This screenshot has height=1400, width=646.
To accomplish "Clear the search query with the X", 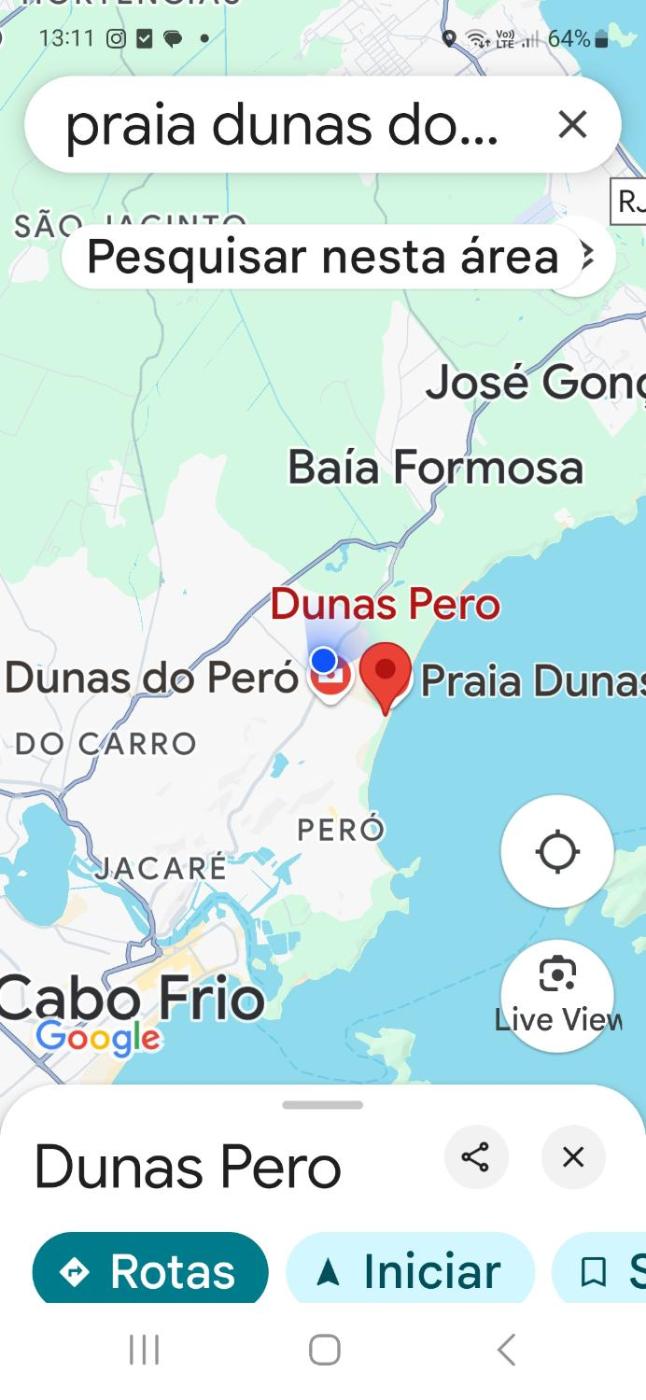I will [x=572, y=125].
